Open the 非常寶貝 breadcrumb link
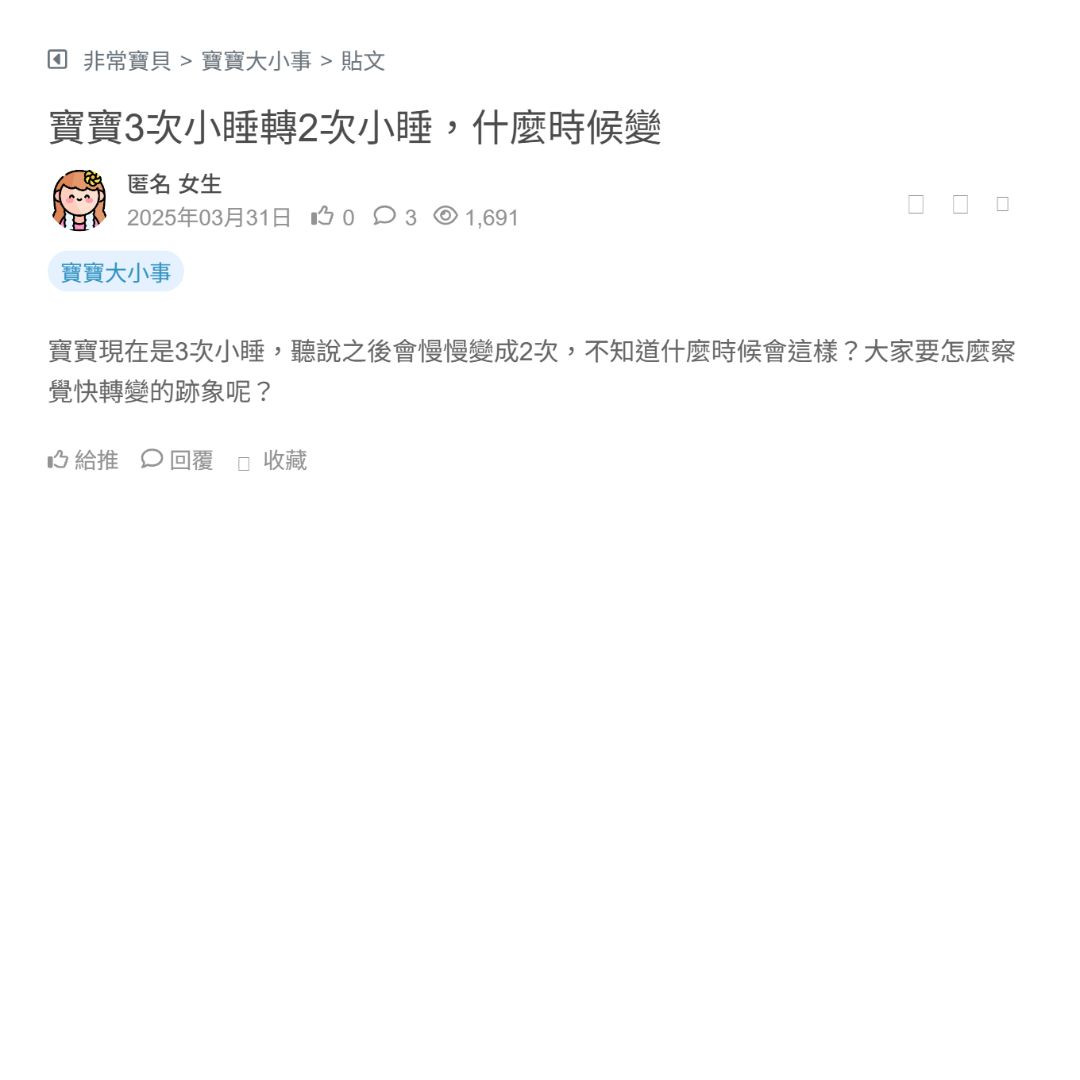Viewport: 1080px width, 1080px height. [x=127, y=61]
